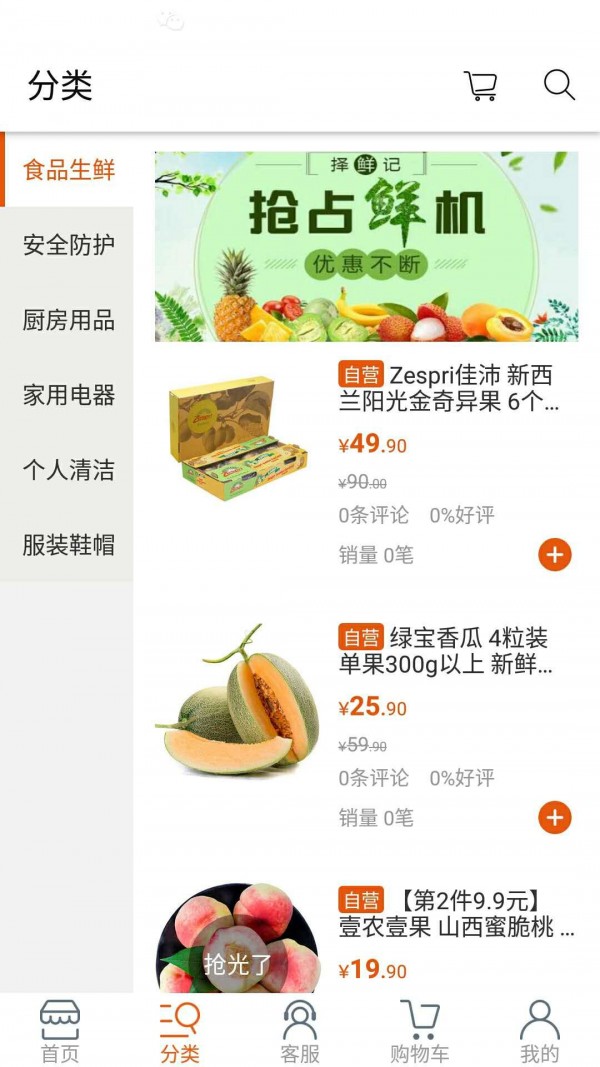This screenshot has height=1067, width=600.
Task: Add Zespri佳沛 kiwi to cart
Action: tap(555, 554)
